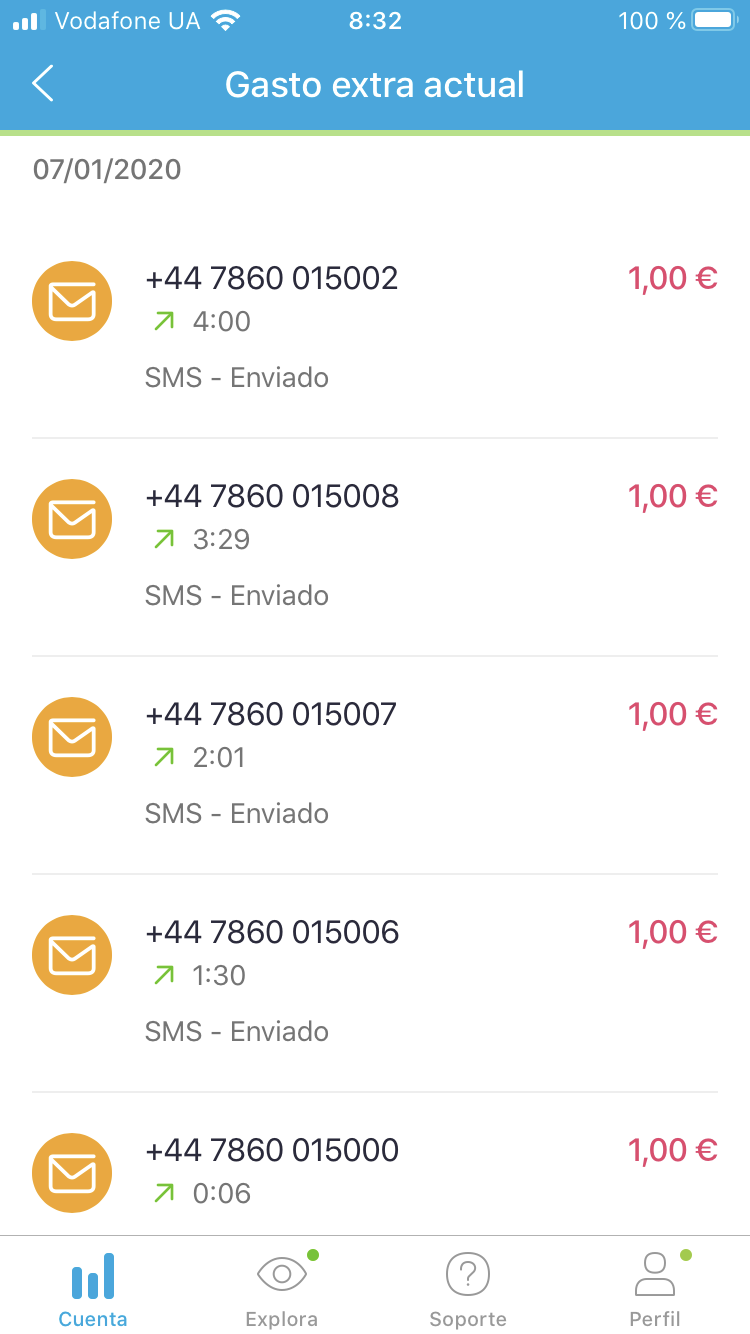Screen dimensions: 750x1334
Task: Select the Perfil tab
Action: click(x=655, y=1288)
